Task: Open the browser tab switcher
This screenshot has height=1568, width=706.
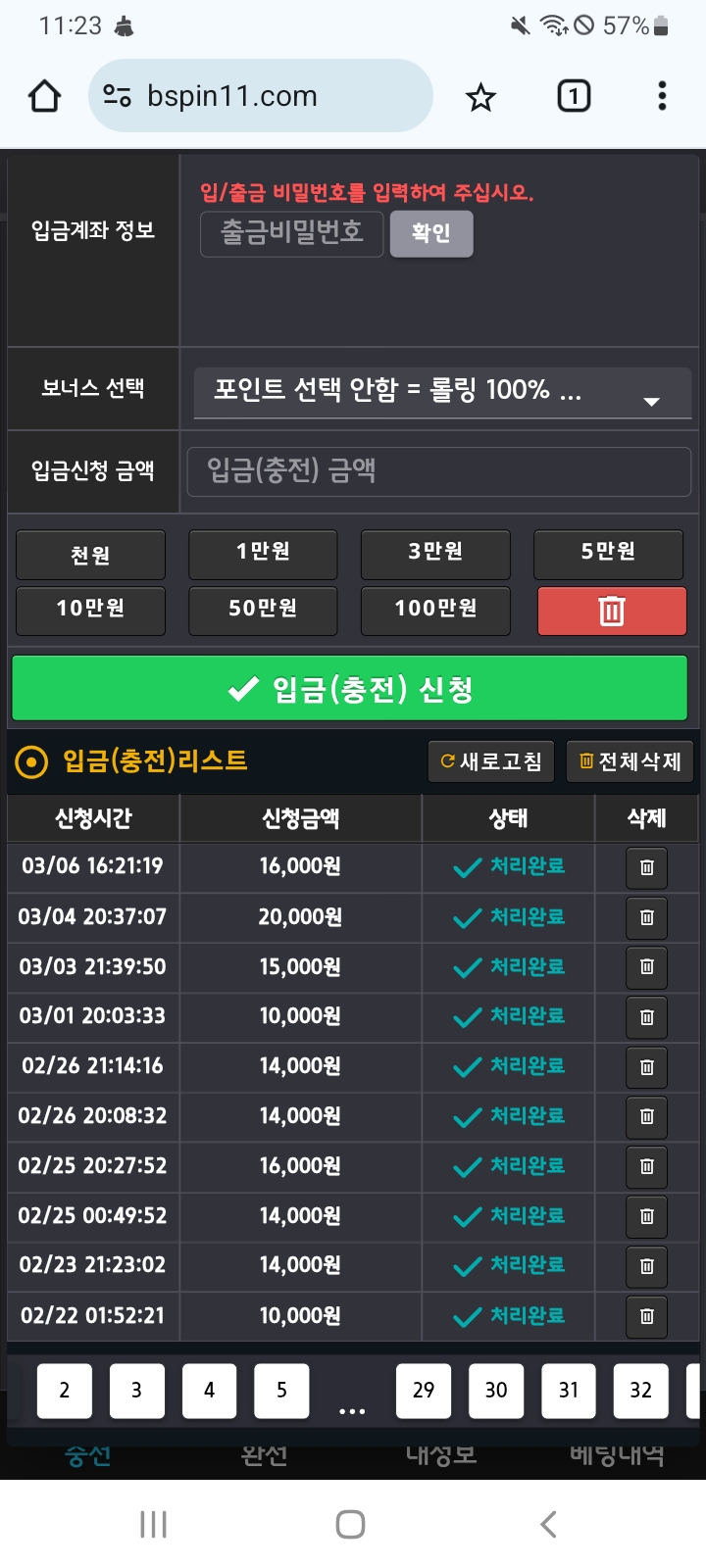Action: coord(574,96)
